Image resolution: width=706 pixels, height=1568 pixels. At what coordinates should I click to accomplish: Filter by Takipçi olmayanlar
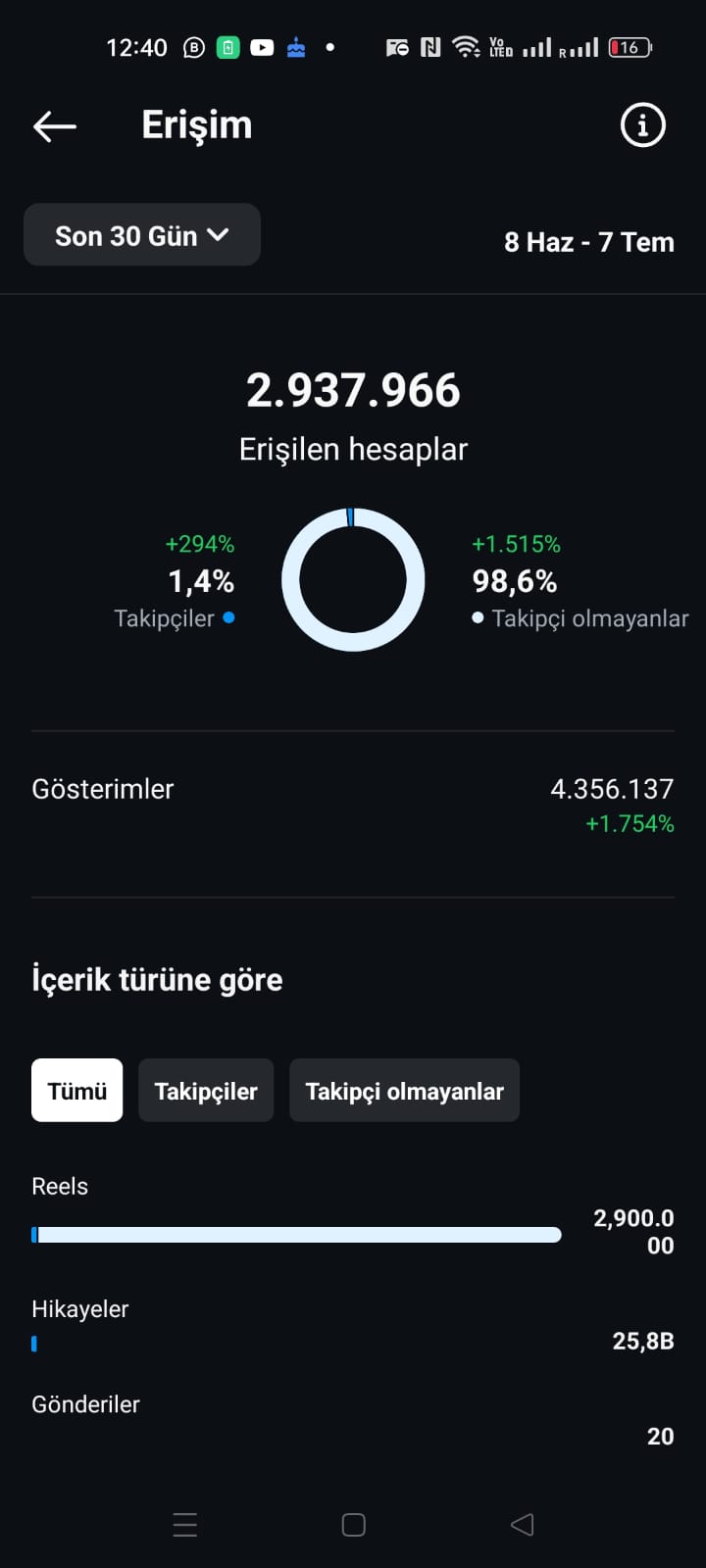tap(404, 1091)
